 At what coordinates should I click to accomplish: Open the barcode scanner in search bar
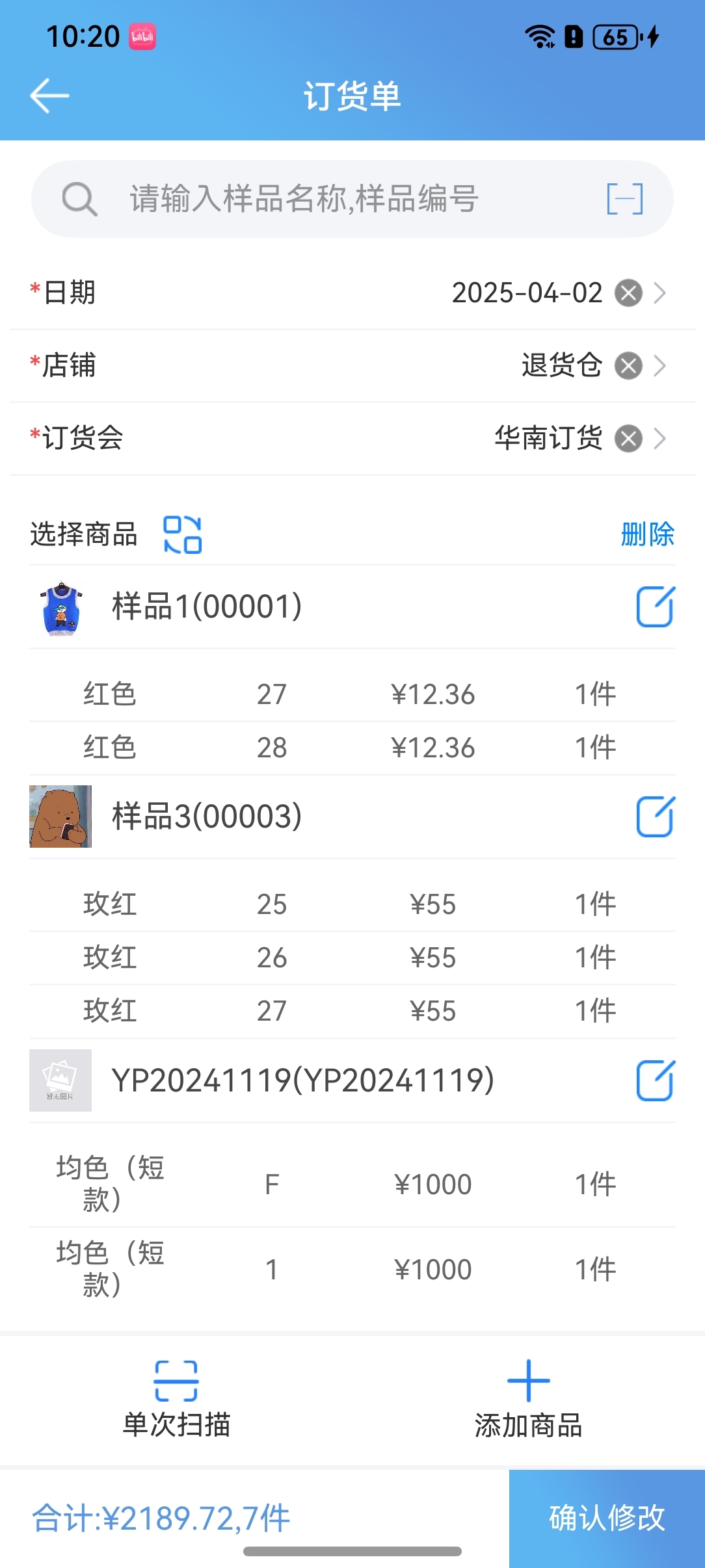point(624,199)
